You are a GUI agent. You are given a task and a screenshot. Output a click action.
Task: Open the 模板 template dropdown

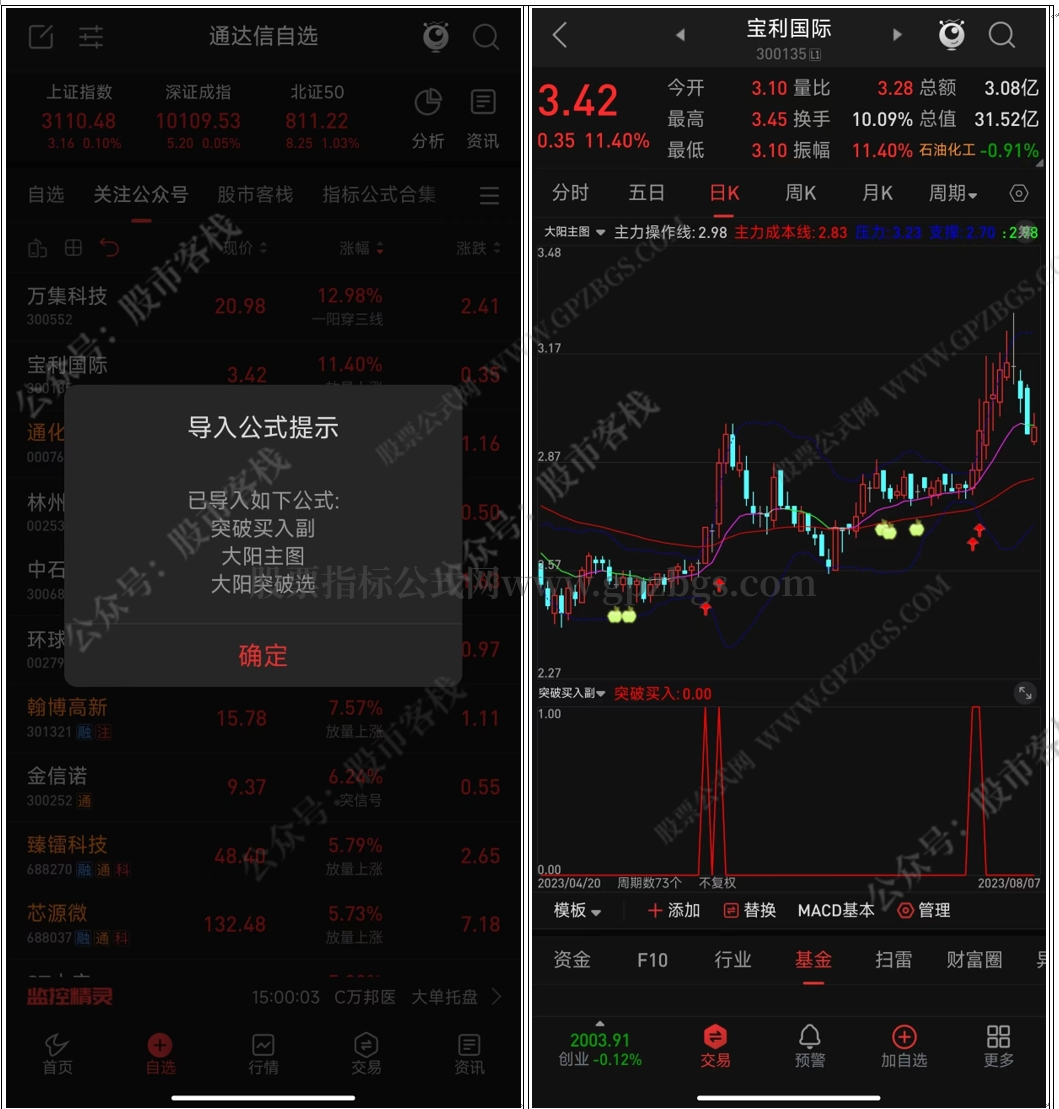577,910
